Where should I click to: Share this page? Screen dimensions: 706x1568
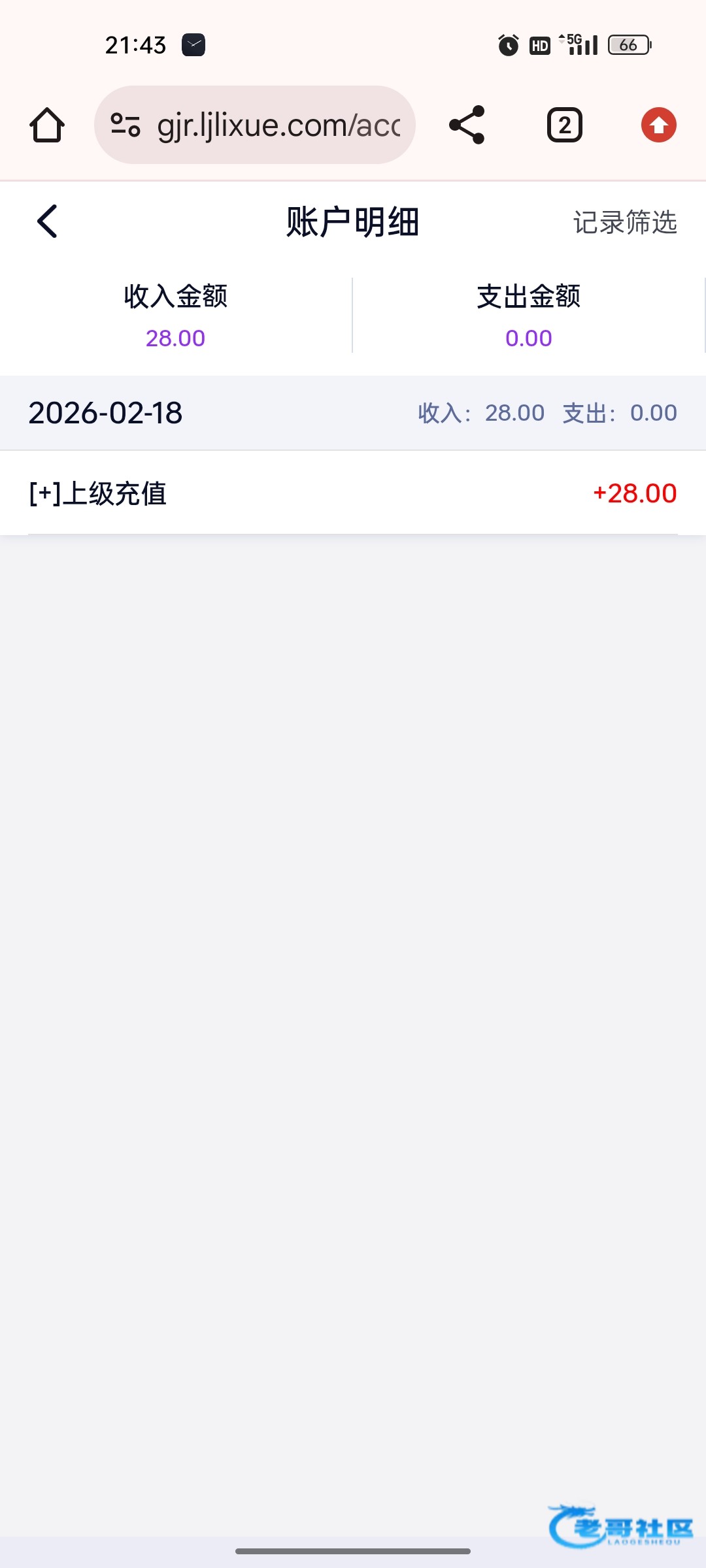click(x=467, y=125)
